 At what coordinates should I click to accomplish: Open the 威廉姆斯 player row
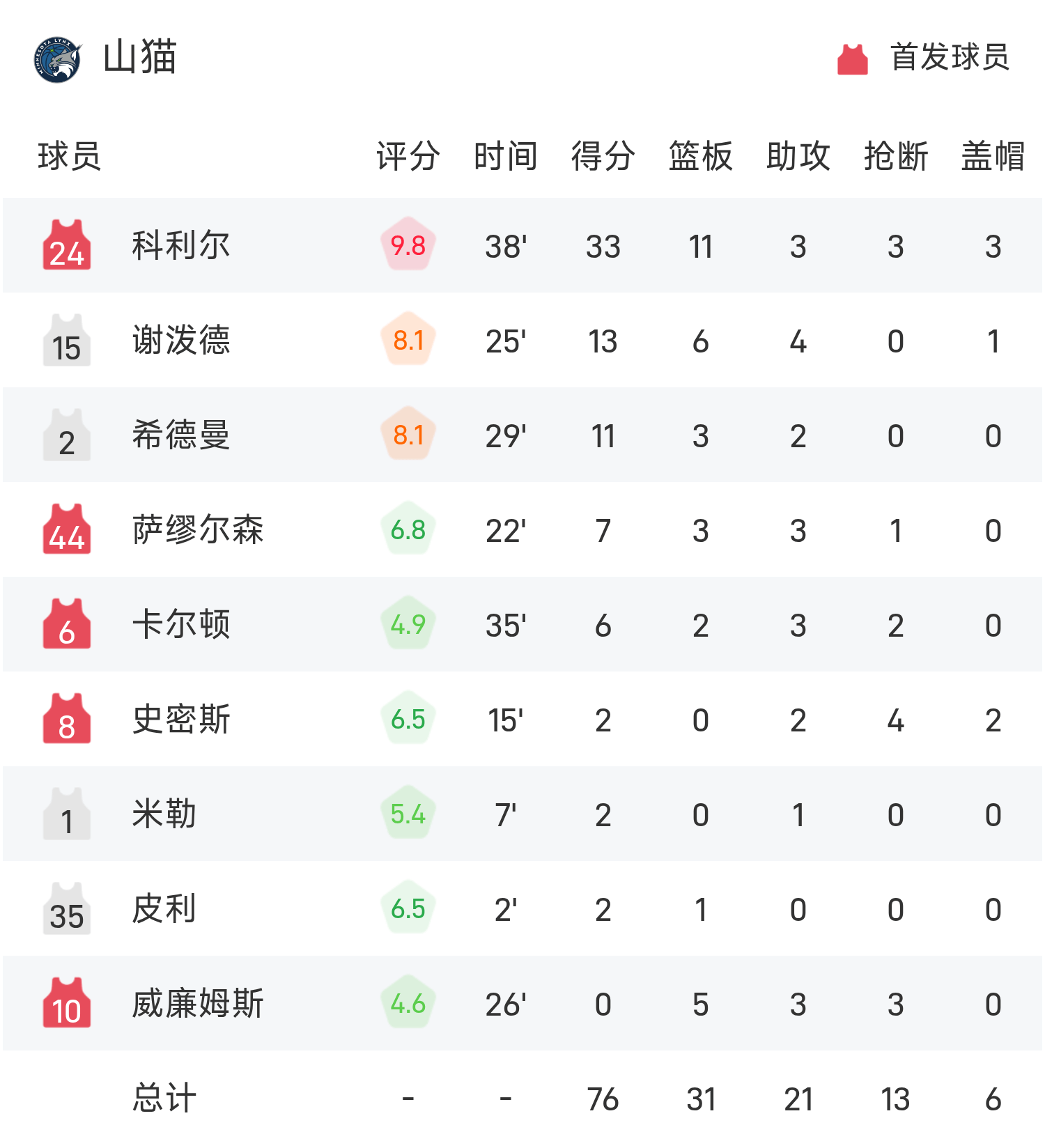point(197,1004)
